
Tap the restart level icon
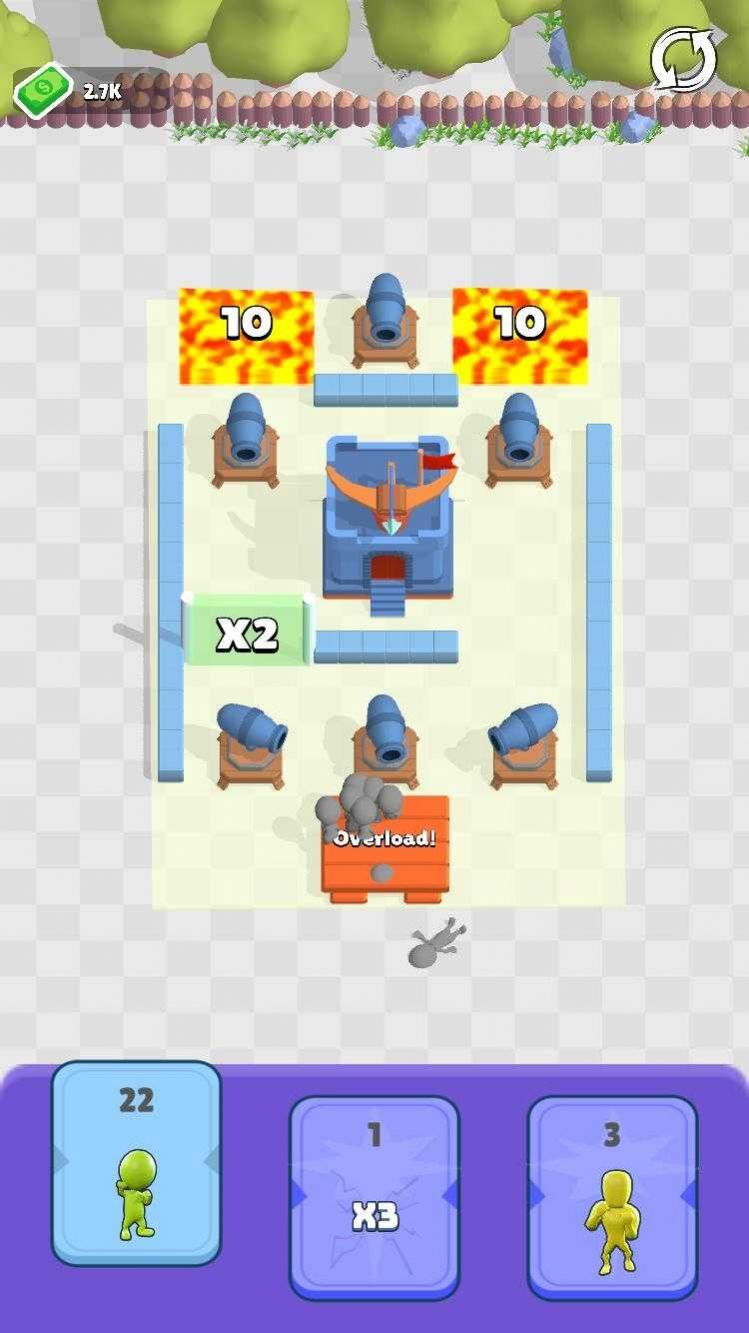pos(684,59)
